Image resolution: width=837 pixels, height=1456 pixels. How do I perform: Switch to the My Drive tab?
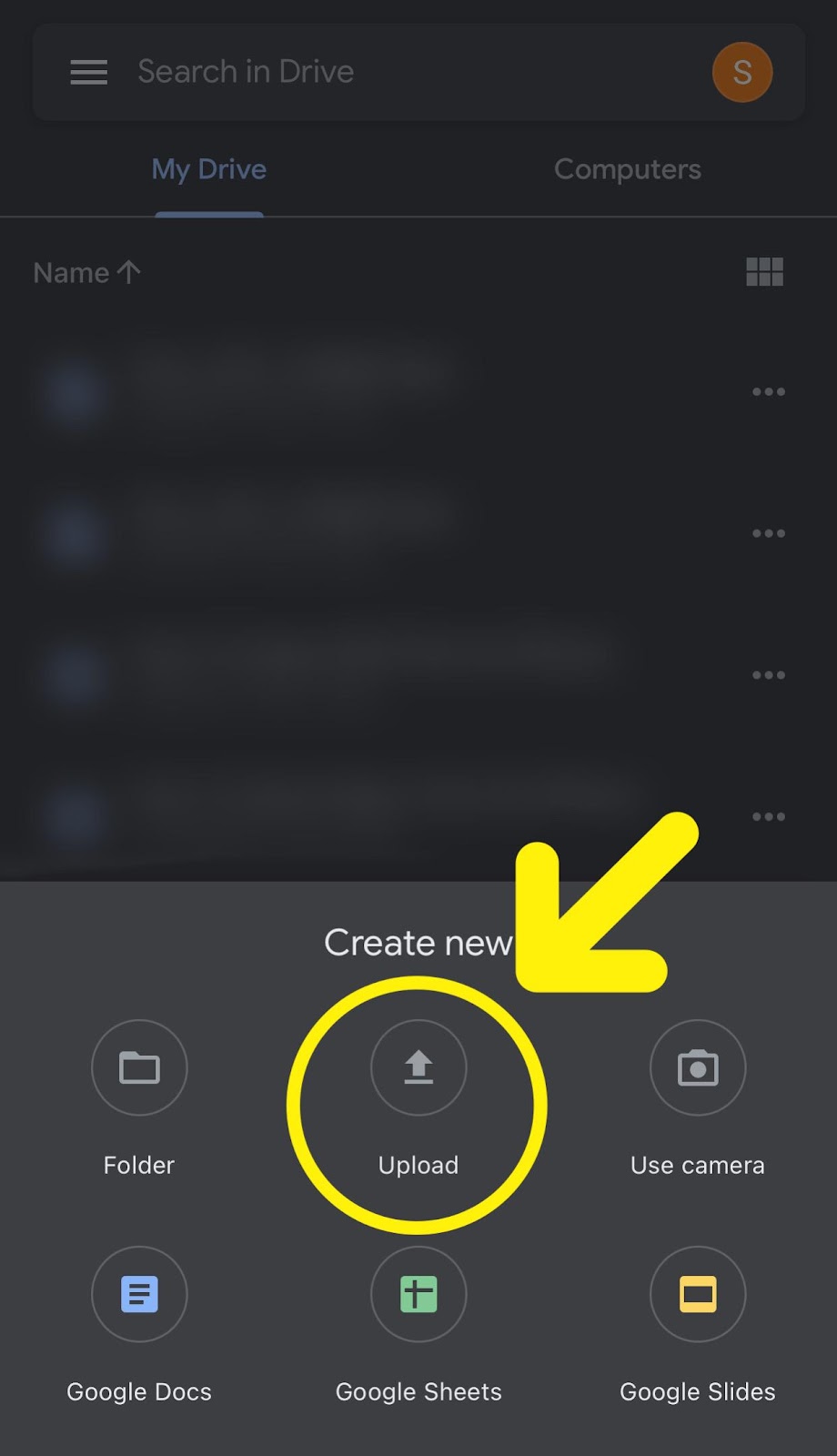point(209,169)
